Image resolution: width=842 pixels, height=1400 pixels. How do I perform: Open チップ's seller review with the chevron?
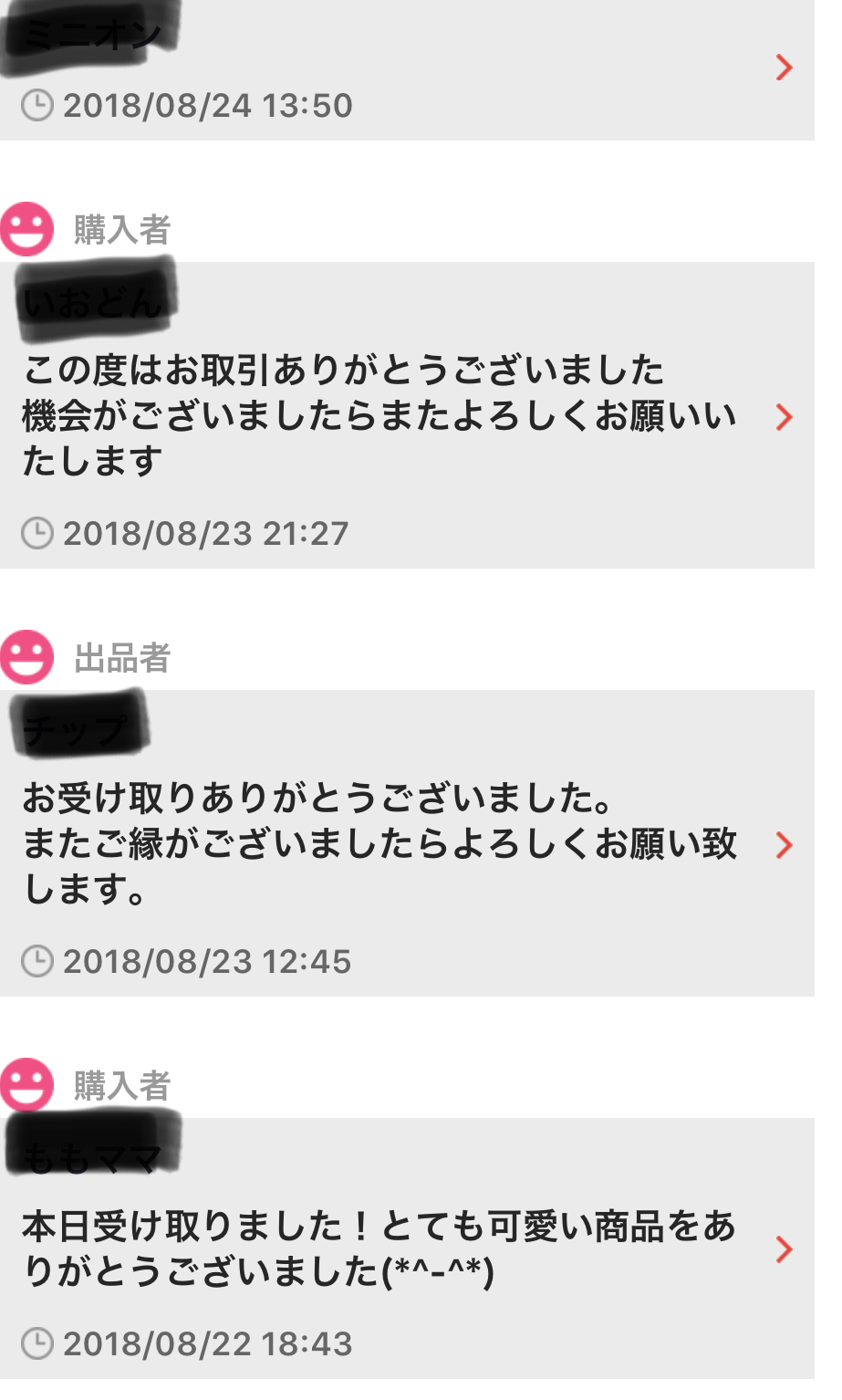[x=783, y=847]
